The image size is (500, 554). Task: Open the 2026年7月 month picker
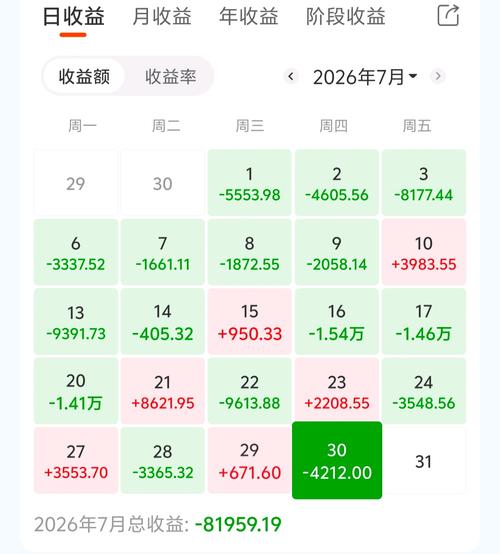pyautogui.click(x=365, y=77)
